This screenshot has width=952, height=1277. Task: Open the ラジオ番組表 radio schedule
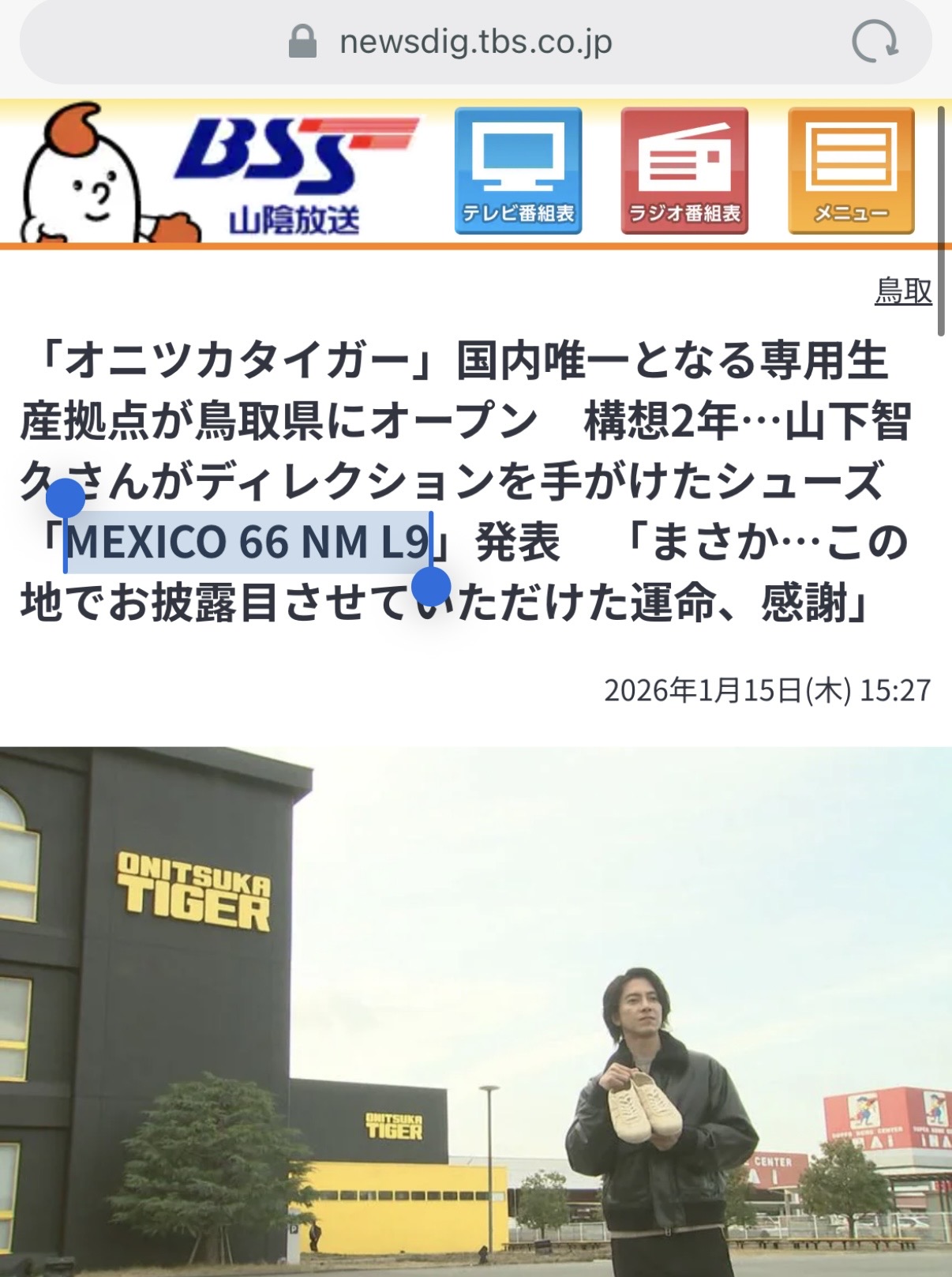click(684, 171)
